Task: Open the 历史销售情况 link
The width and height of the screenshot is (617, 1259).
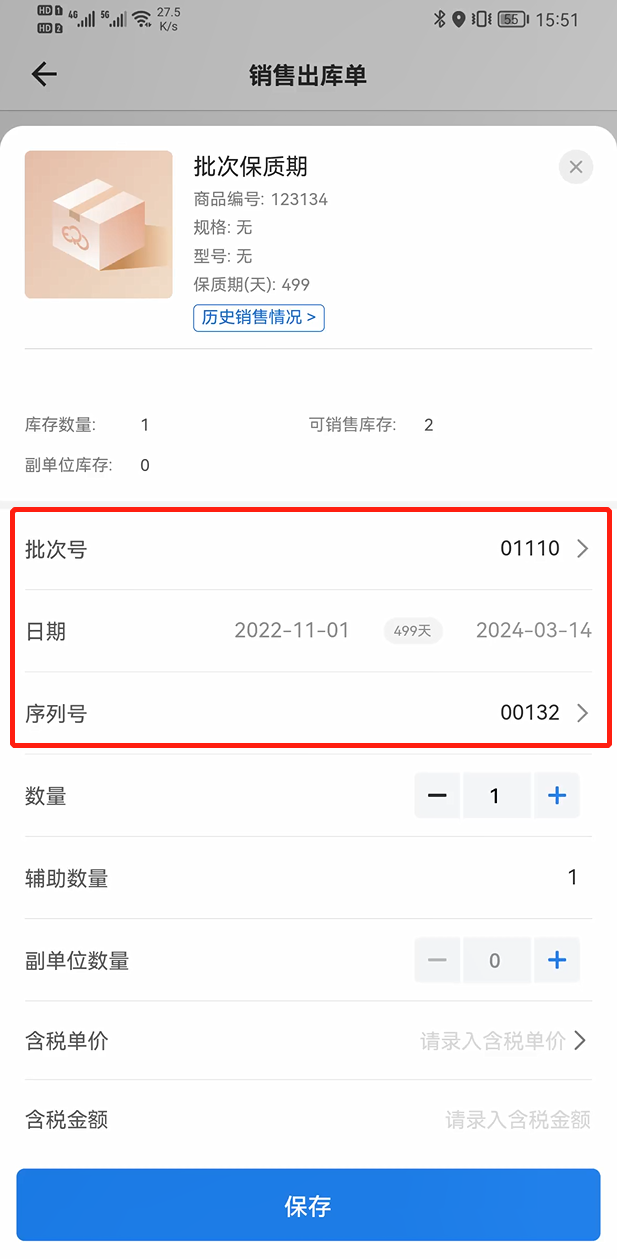Action: [x=259, y=318]
